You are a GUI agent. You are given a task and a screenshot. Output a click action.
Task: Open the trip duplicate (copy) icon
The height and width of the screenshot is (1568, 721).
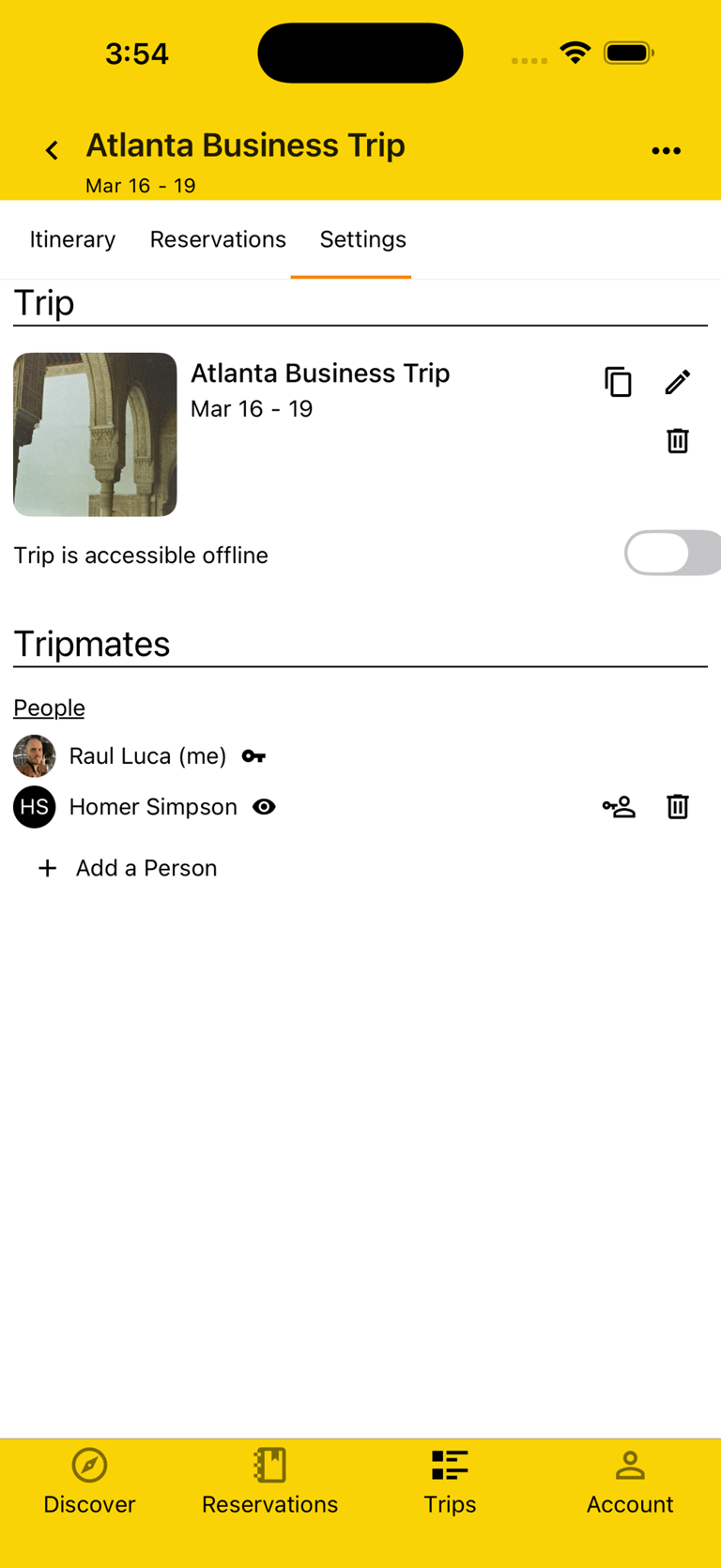coord(618,383)
